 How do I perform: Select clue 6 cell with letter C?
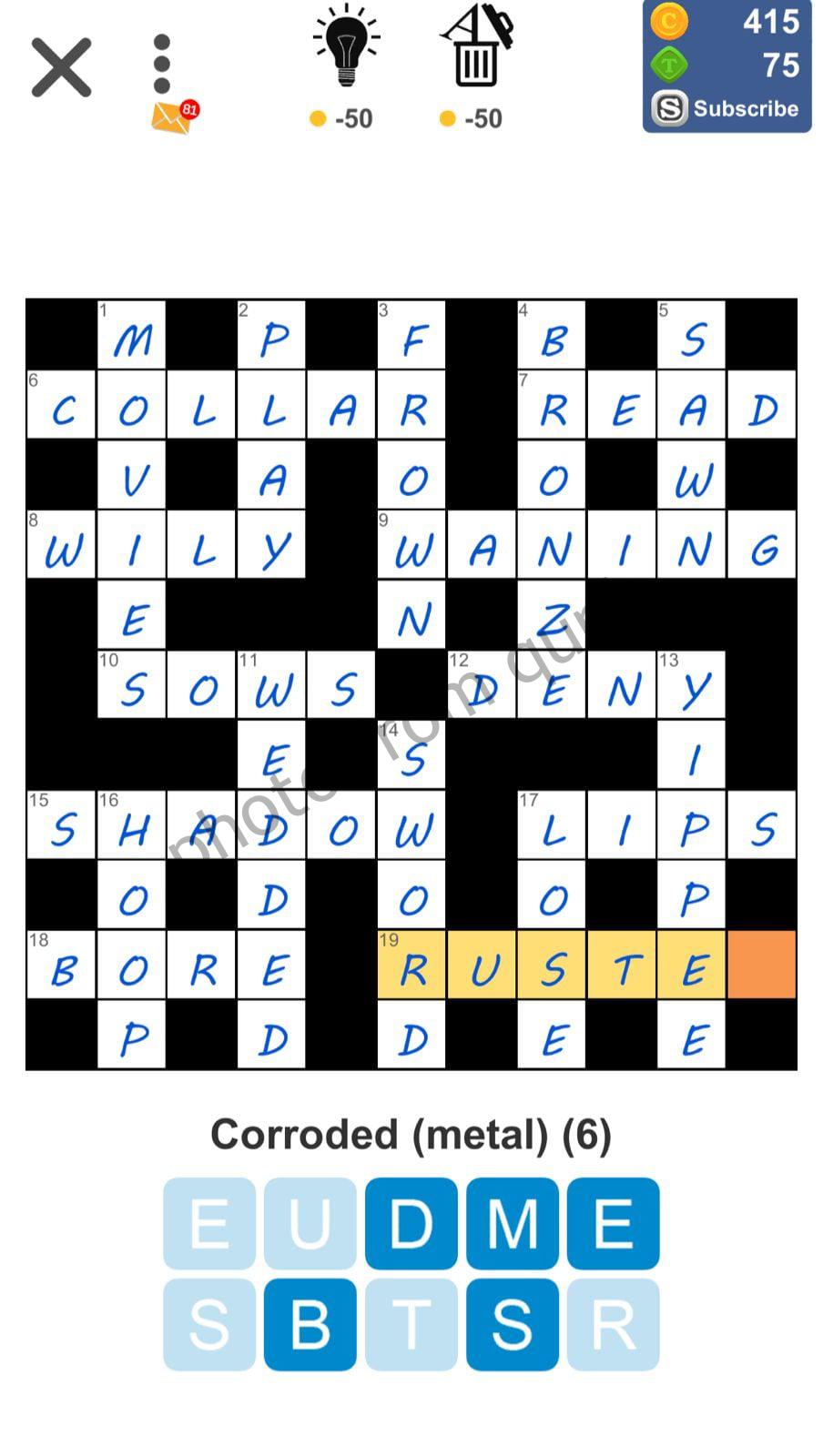62,406
